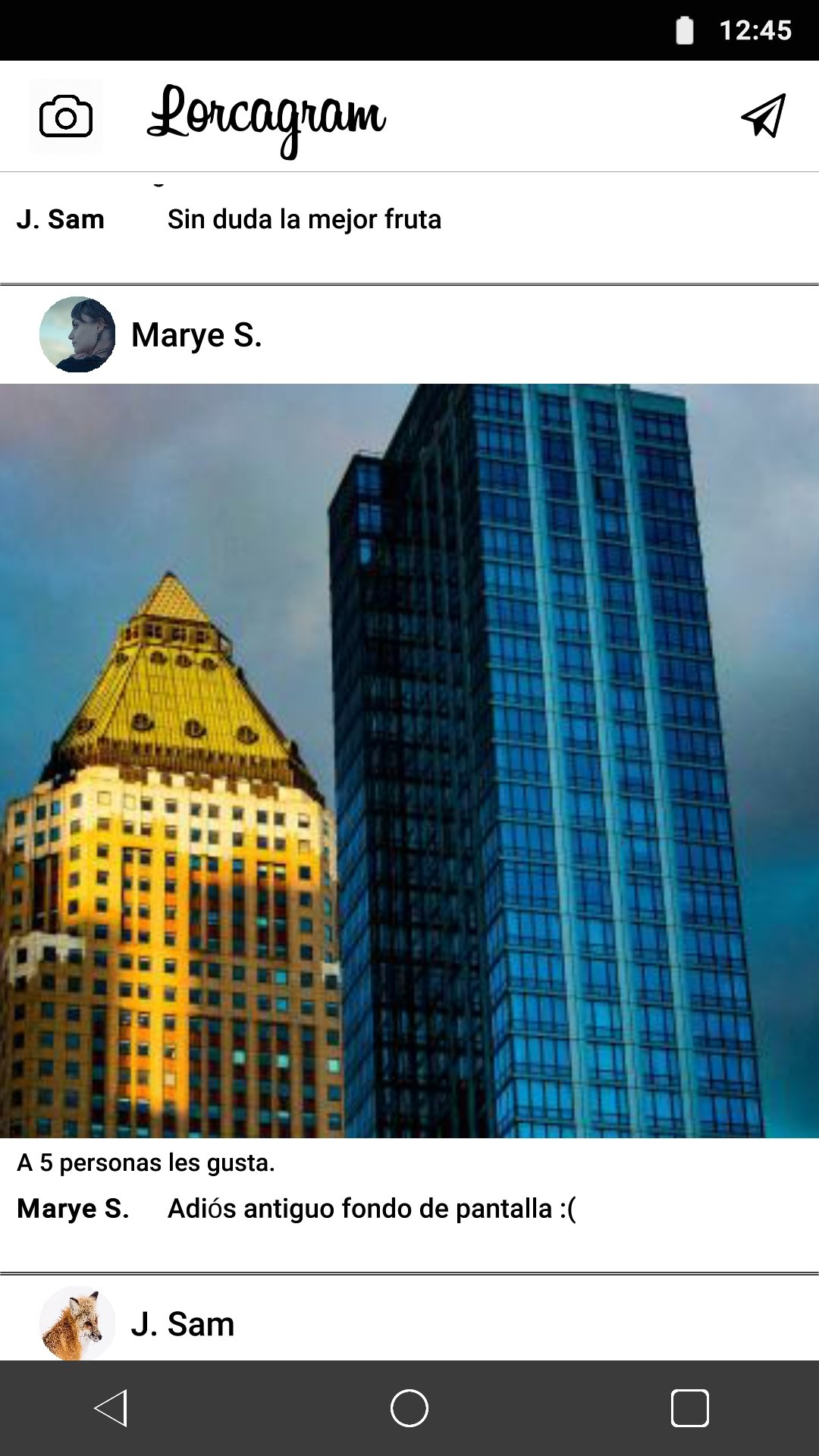
Task: Open direct messages paper plane icon
Action: pos(763,116)
